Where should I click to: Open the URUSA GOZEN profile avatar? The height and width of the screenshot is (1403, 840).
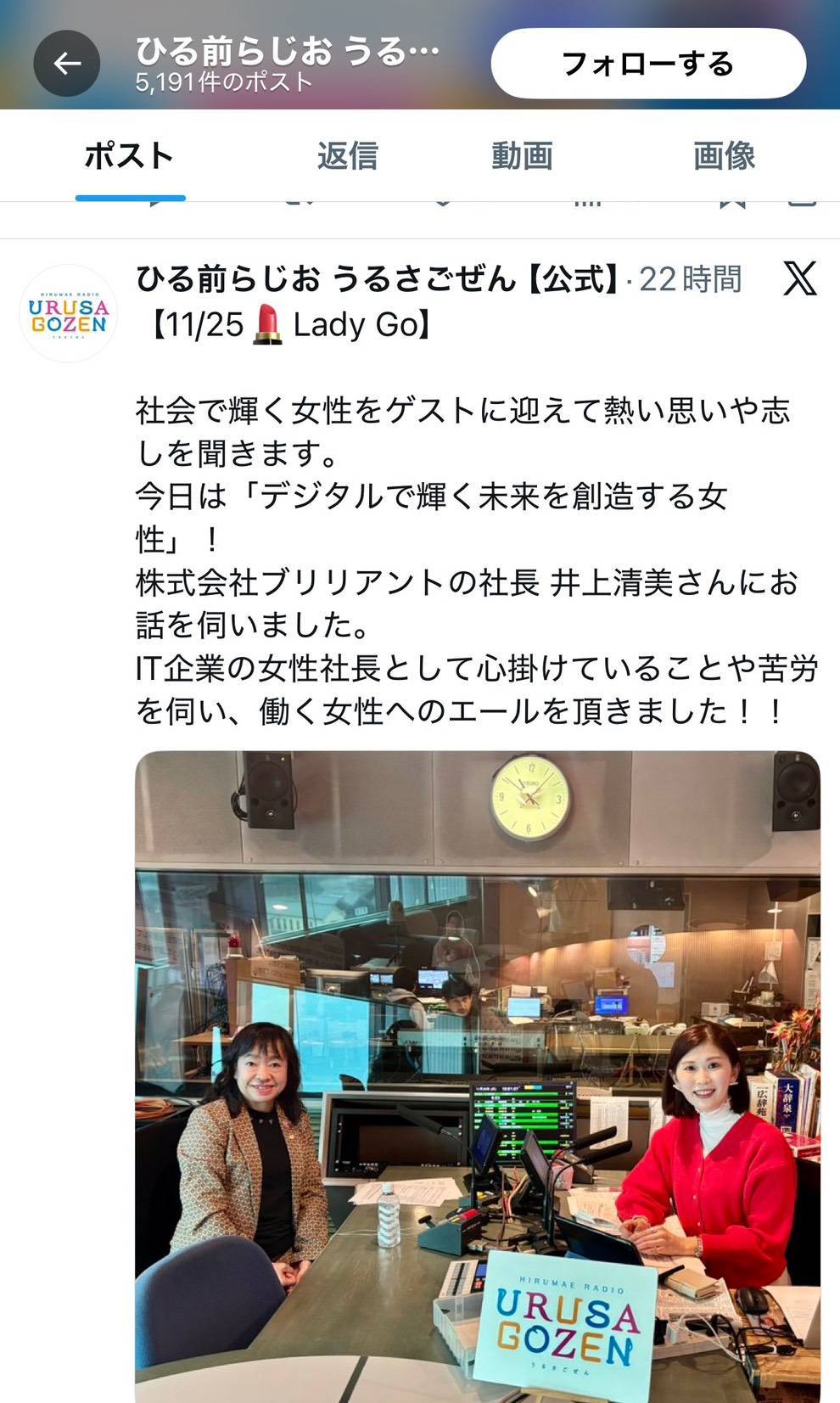[69, 314]
